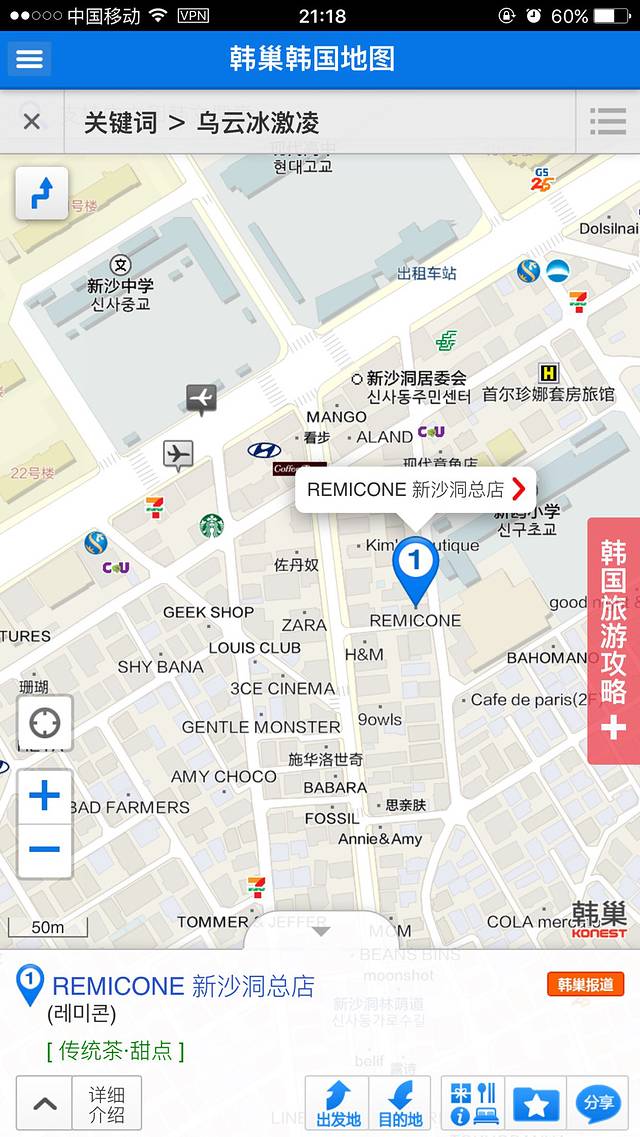This screenshot has height=1137, width=640.
Task: Show nearby facilities around this spot
Action: click(474, 1103)
